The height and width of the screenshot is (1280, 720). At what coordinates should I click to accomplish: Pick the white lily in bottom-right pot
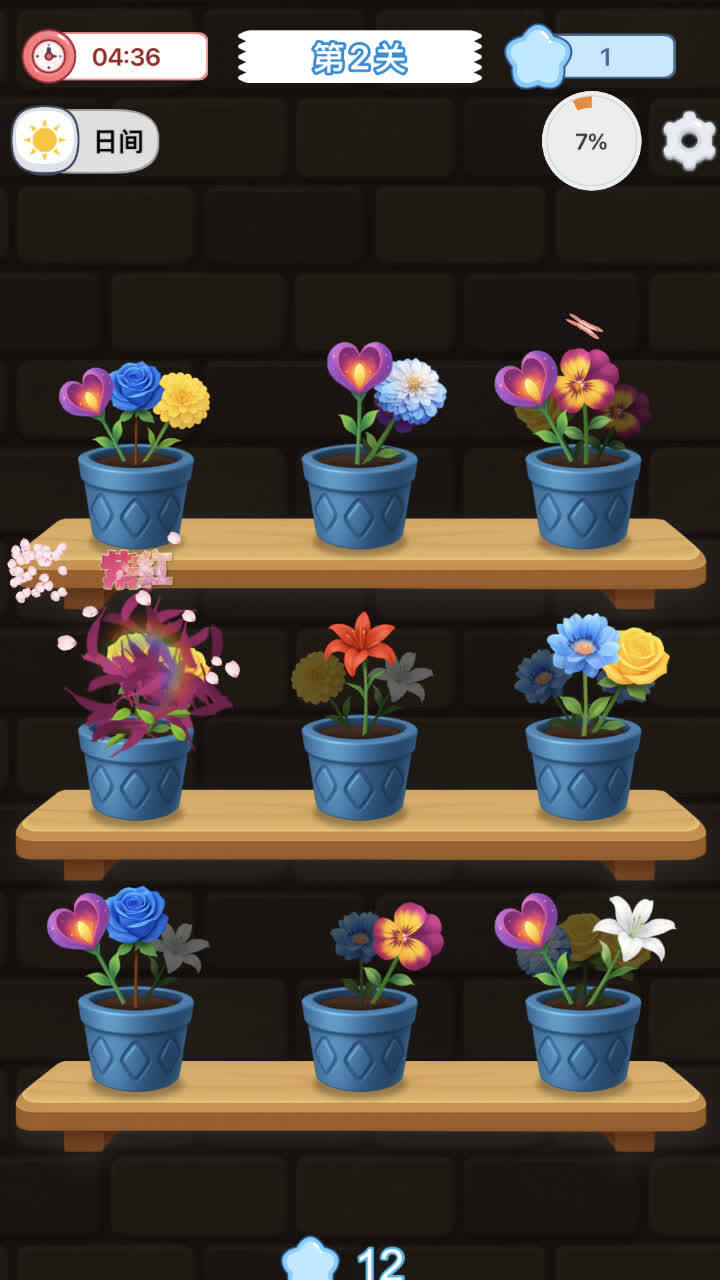[x=633, y=927]
